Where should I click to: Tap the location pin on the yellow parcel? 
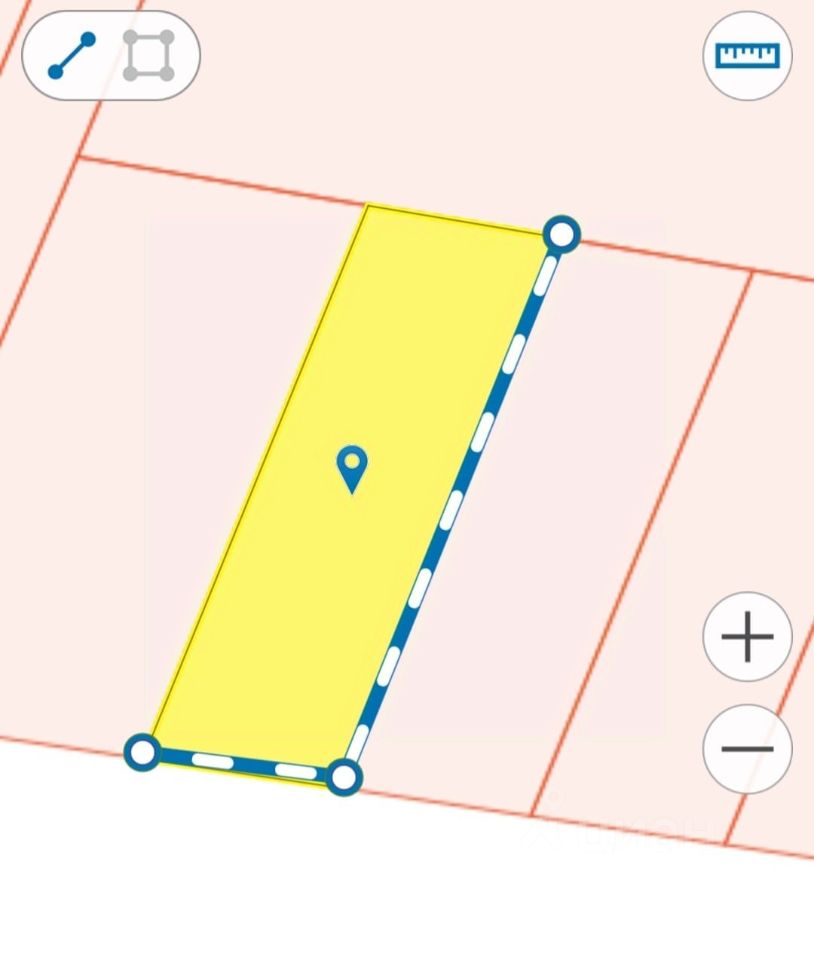pos(352,467)
